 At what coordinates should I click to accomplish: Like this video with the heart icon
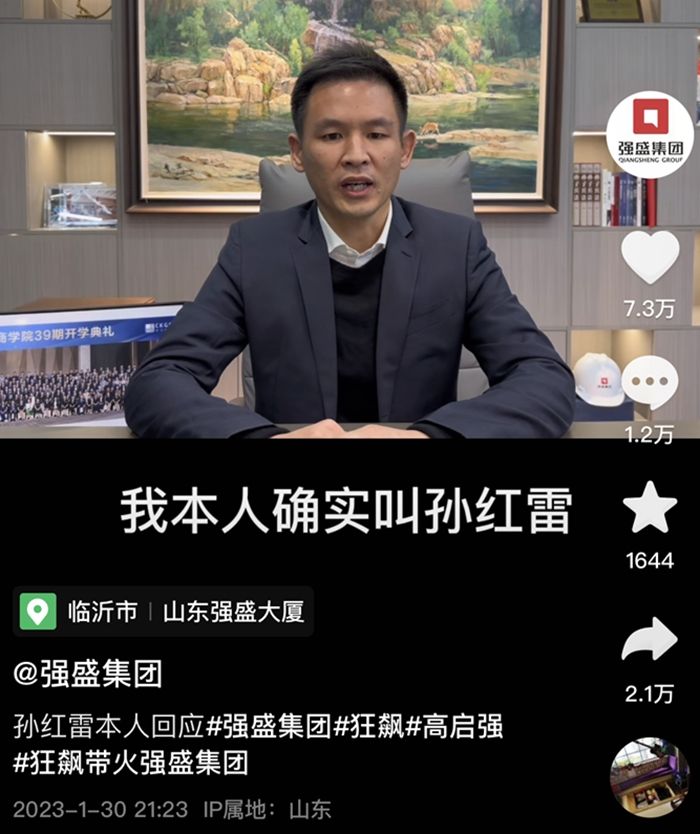click(650, 258)
